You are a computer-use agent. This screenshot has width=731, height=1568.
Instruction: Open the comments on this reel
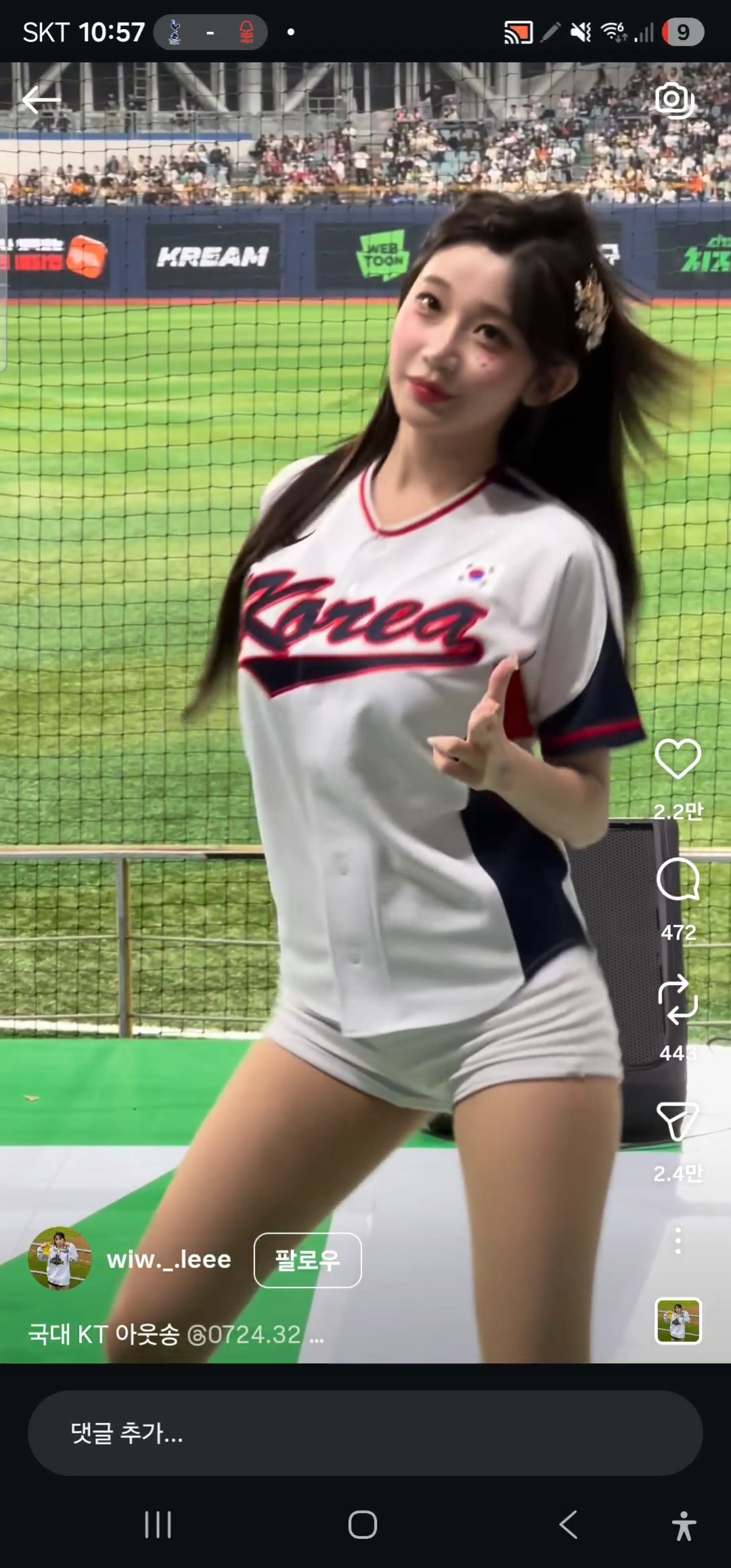678,879
